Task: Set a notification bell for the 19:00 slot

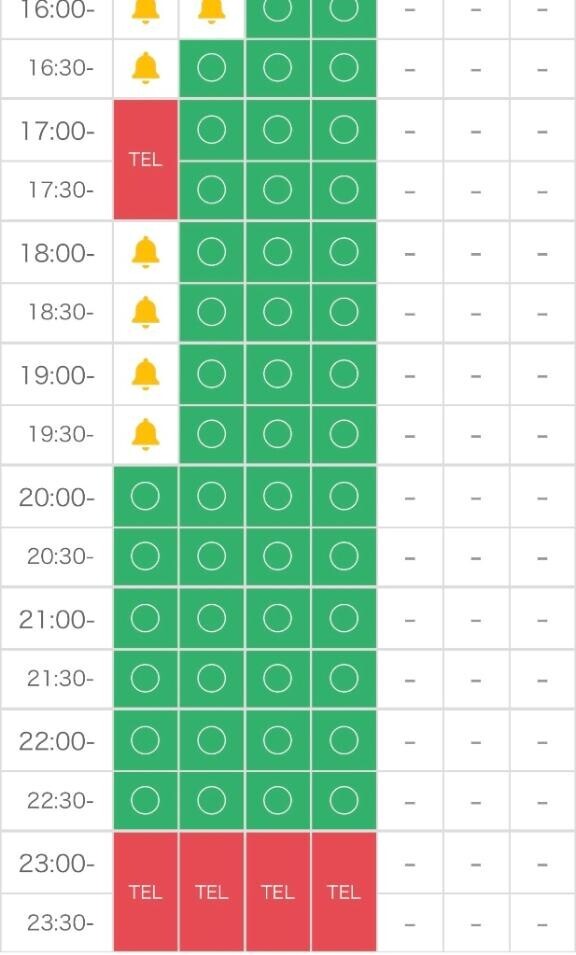Action: coord(146,374)
